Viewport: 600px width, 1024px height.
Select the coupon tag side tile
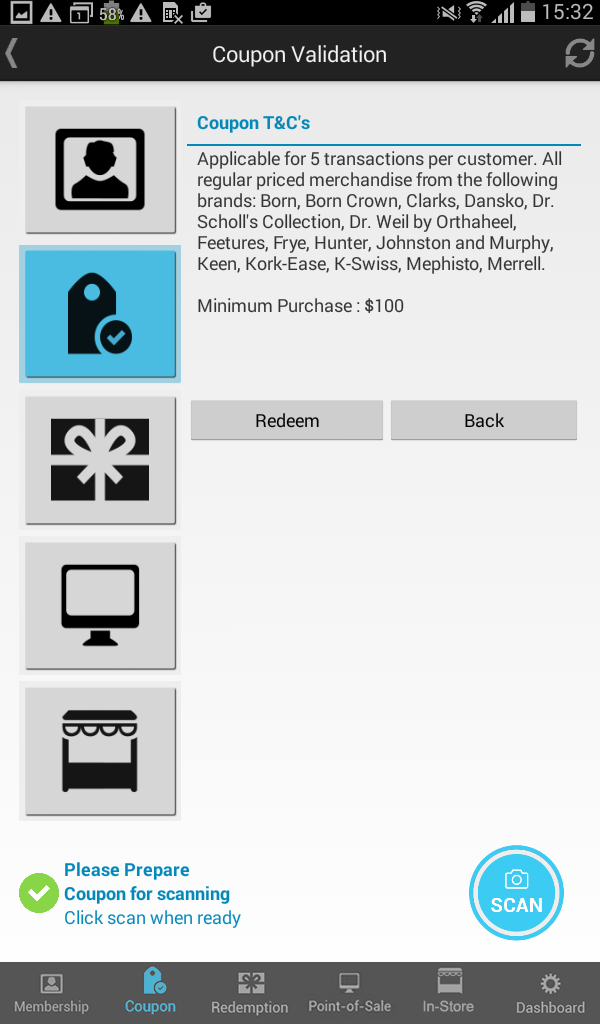point(100,314)
